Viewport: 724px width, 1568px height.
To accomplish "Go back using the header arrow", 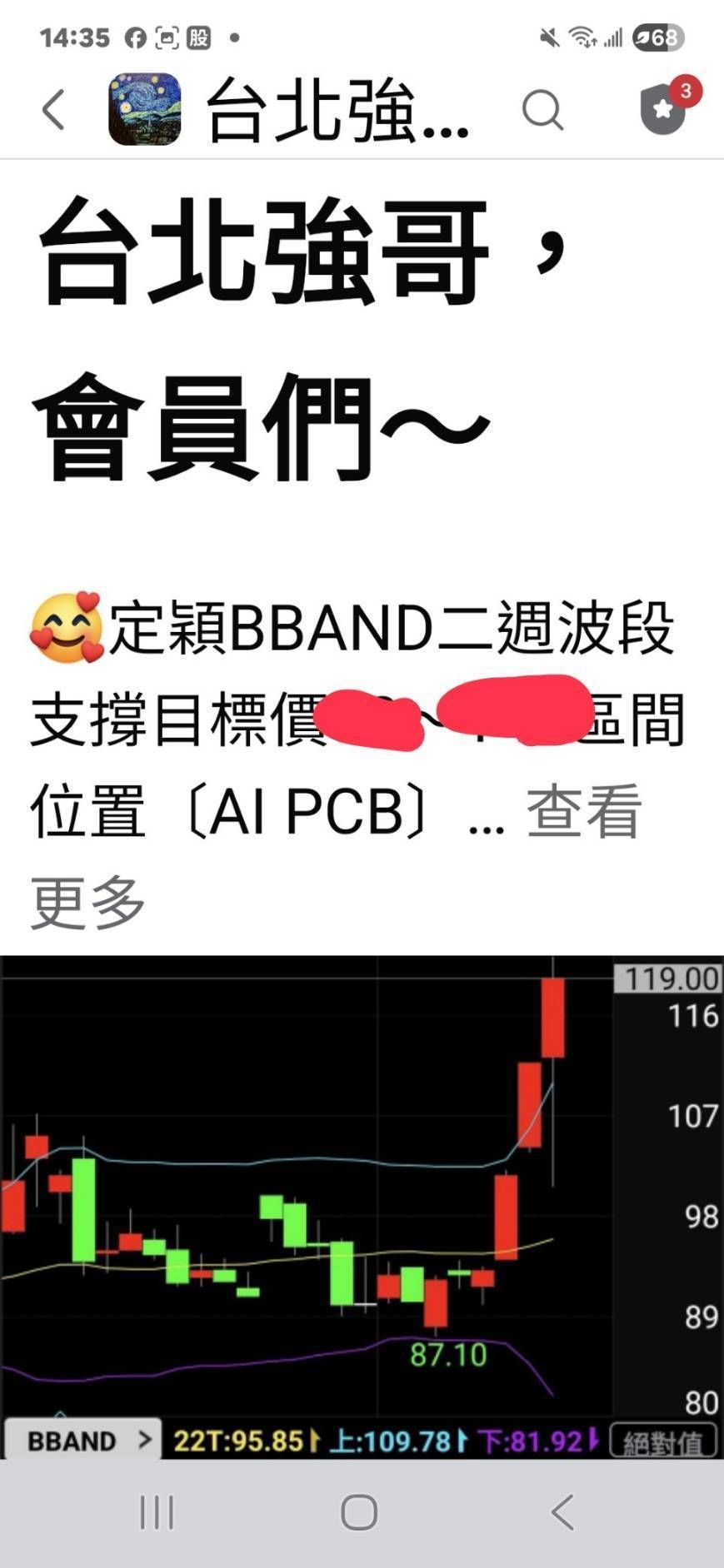I will (x=53, y=109).
